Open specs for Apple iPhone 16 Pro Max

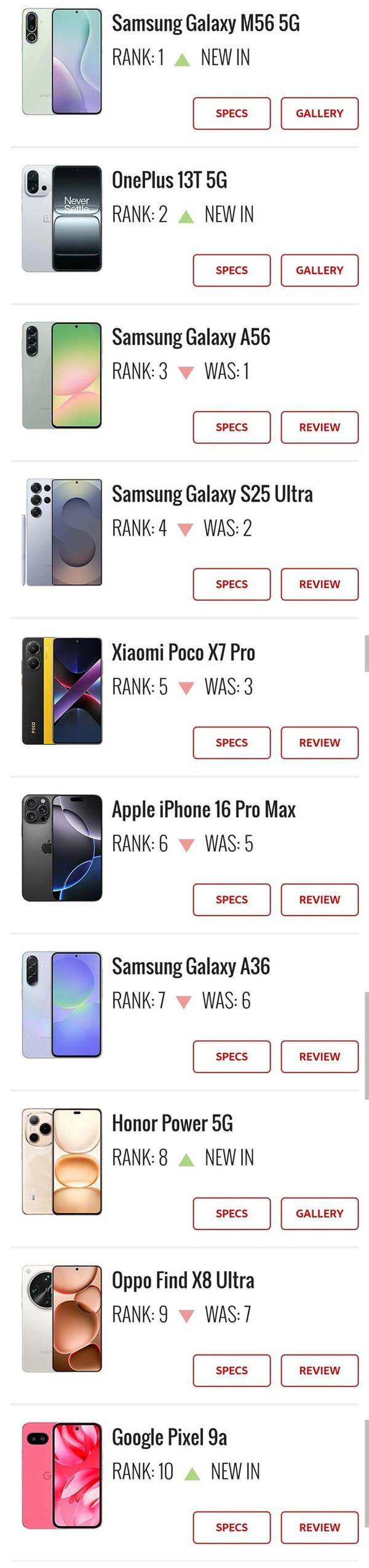(x=231, y=899)
